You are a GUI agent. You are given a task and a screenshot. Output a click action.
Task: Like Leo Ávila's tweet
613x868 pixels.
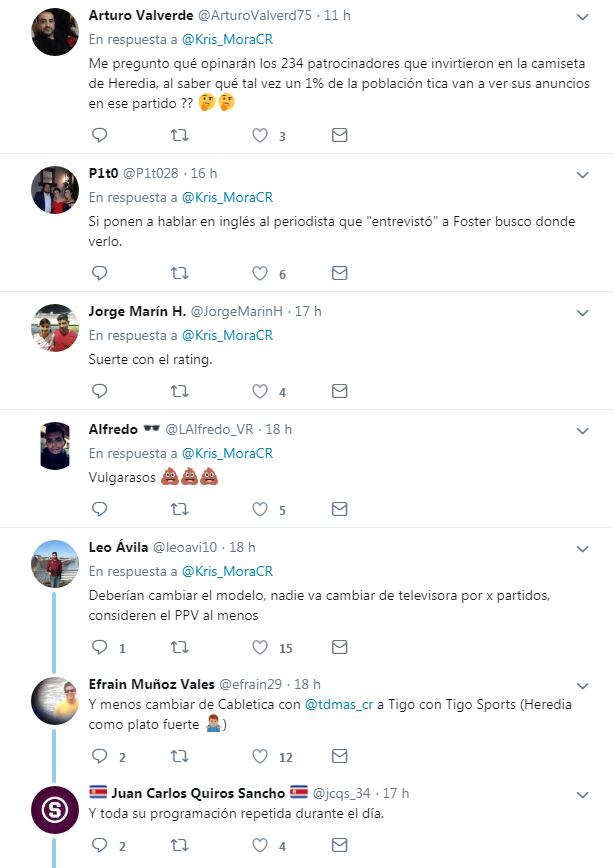[259, 648]
